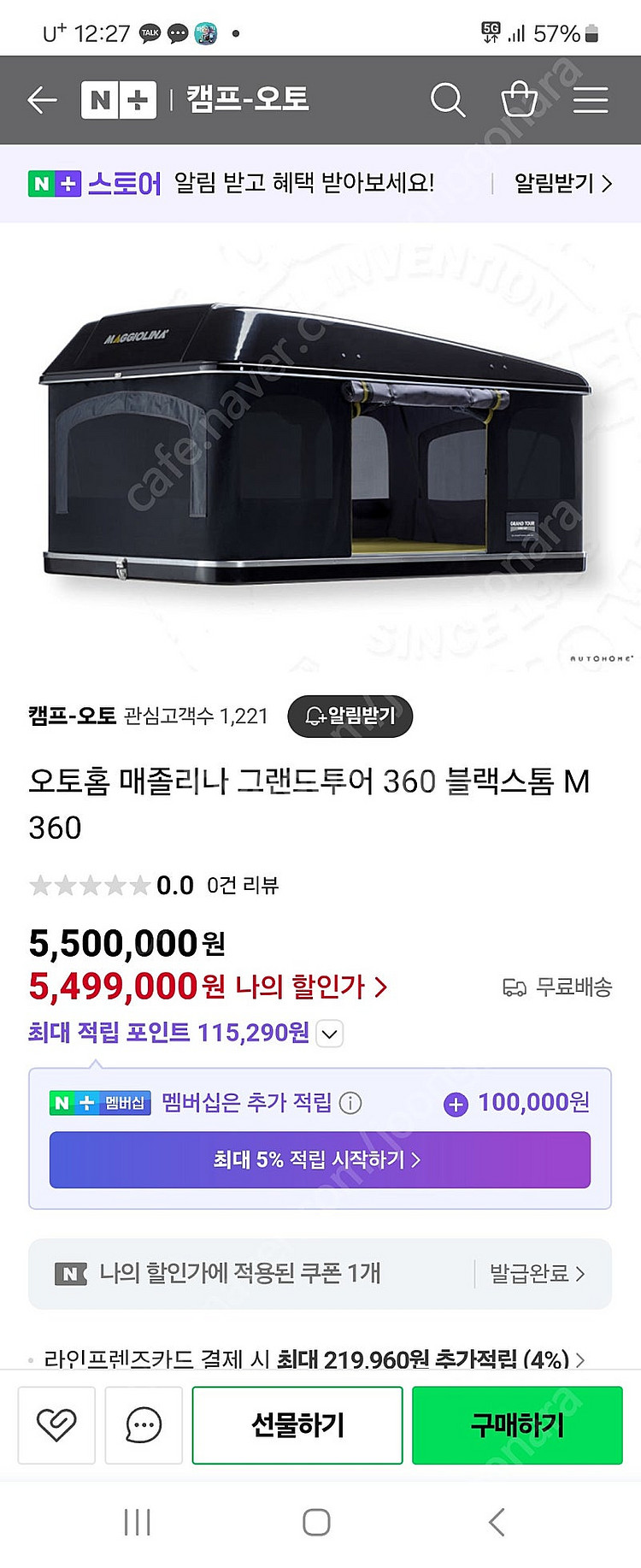The width and height of the screenshot is (641, 1568).
Task: Open the shopping bag icon
Action: coord(518,100)
